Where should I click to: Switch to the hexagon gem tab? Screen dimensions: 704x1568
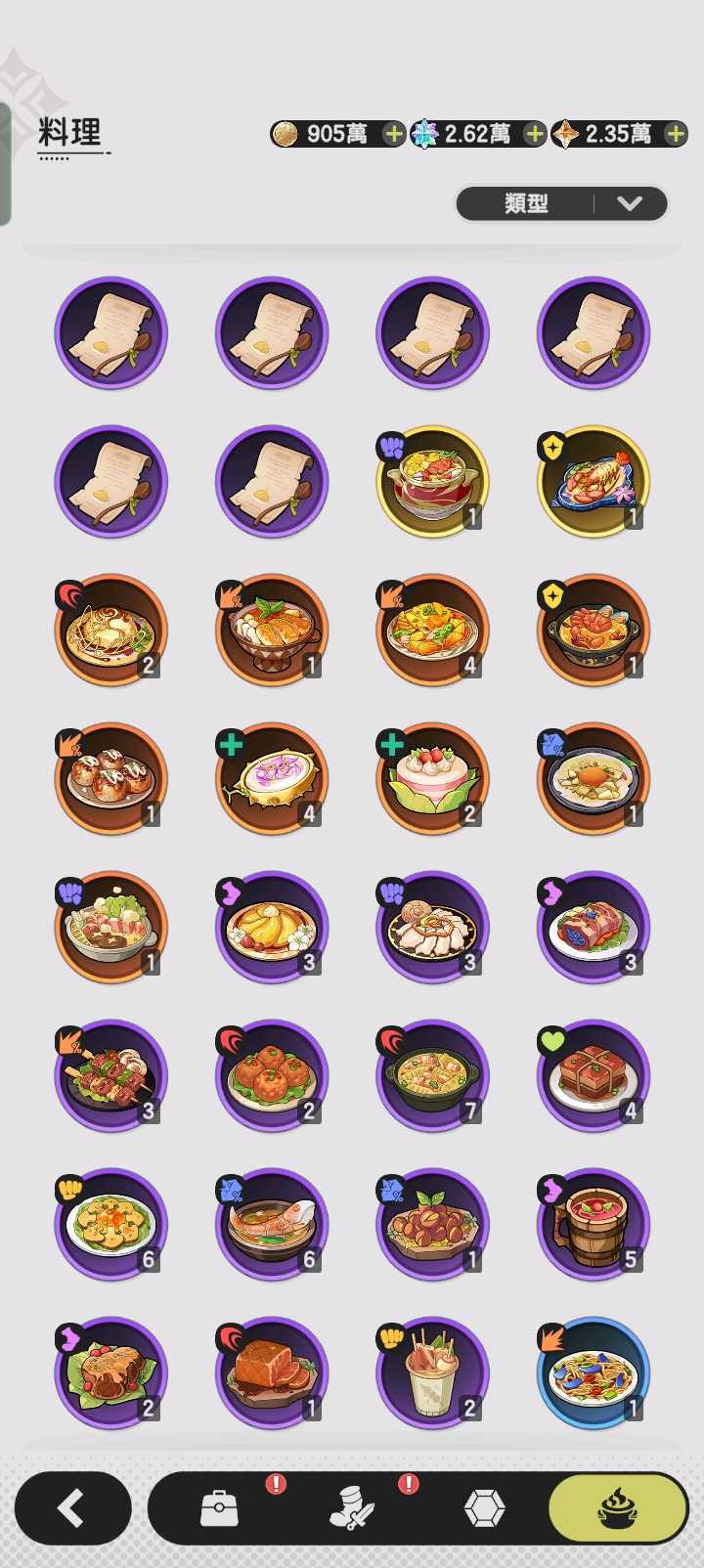coord(484,1508)
